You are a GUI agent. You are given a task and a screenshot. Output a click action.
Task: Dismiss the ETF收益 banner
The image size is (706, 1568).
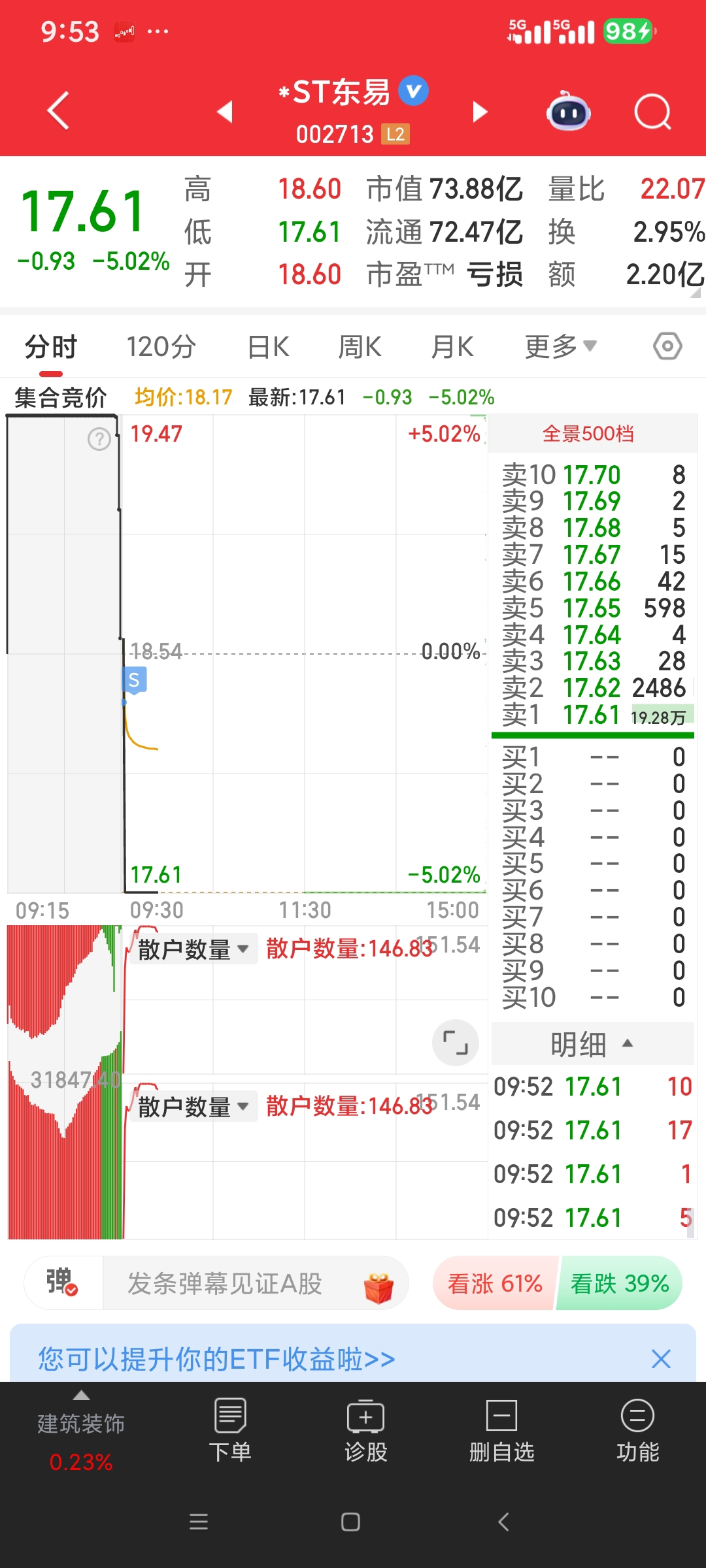tap(661, 1359)
